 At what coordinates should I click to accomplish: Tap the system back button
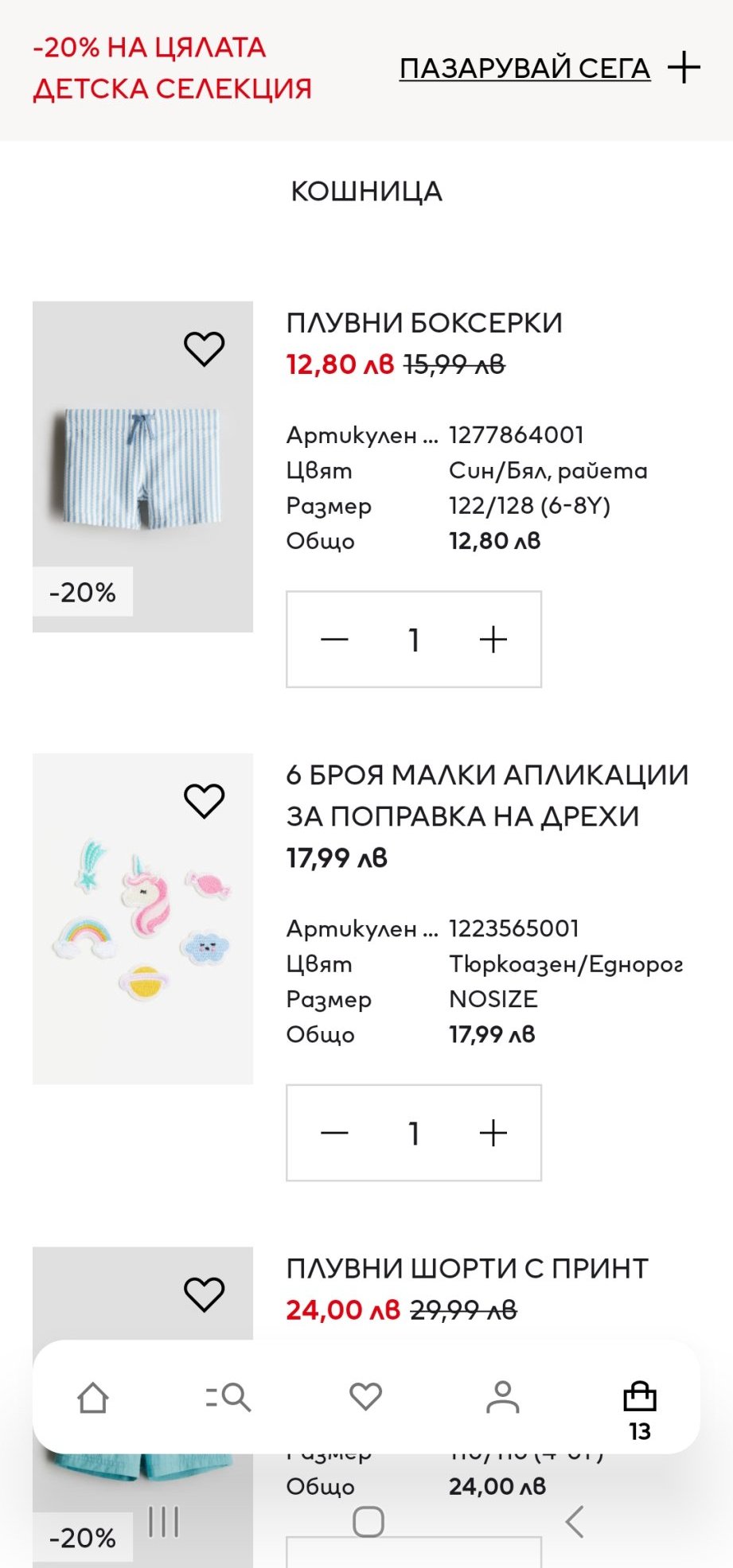point(575,1522)
